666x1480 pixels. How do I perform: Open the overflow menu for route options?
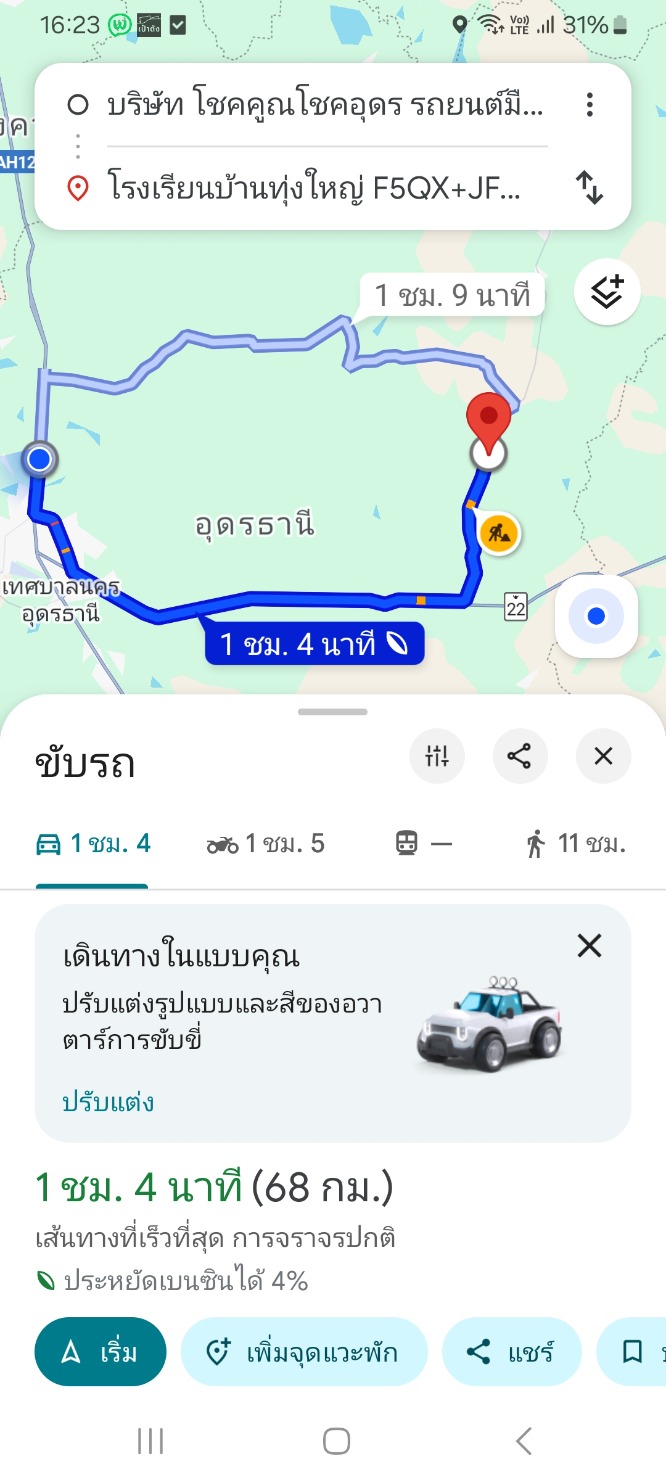(590, 105)
